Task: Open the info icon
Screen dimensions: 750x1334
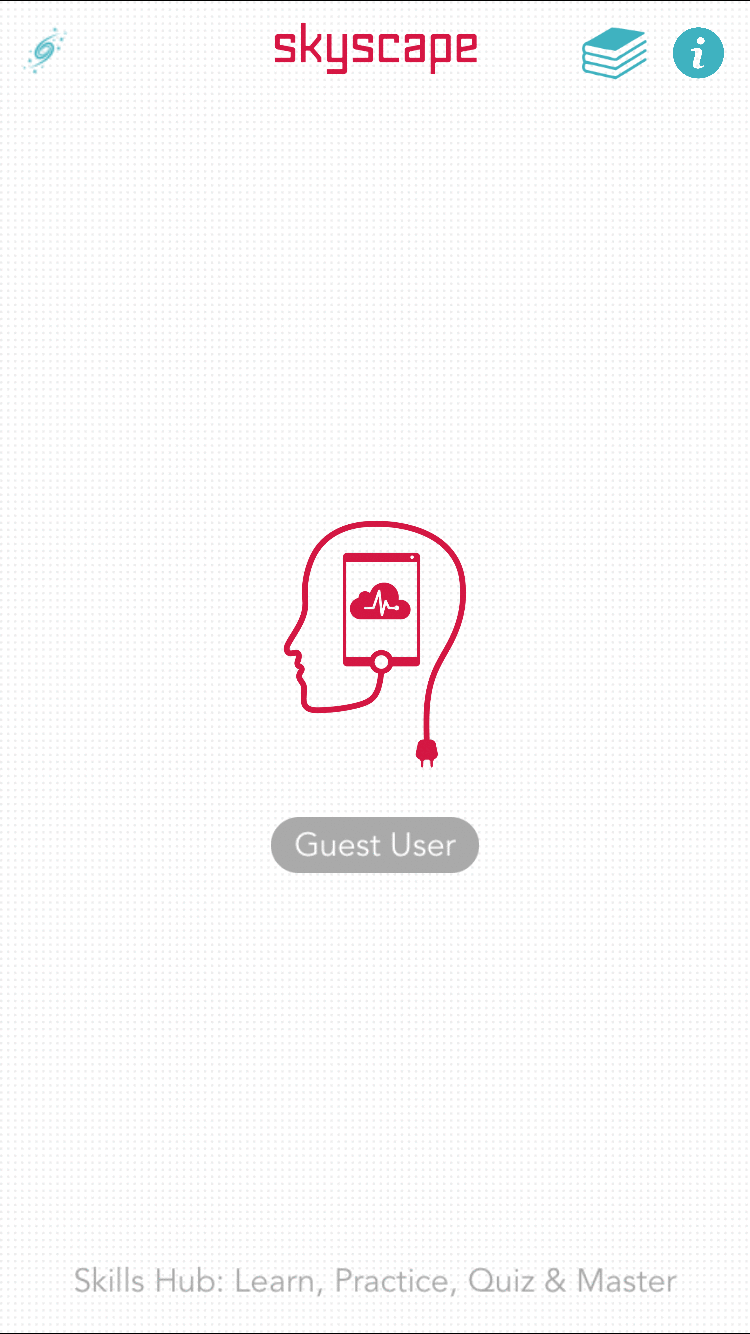Action: [x=698, y=53]
